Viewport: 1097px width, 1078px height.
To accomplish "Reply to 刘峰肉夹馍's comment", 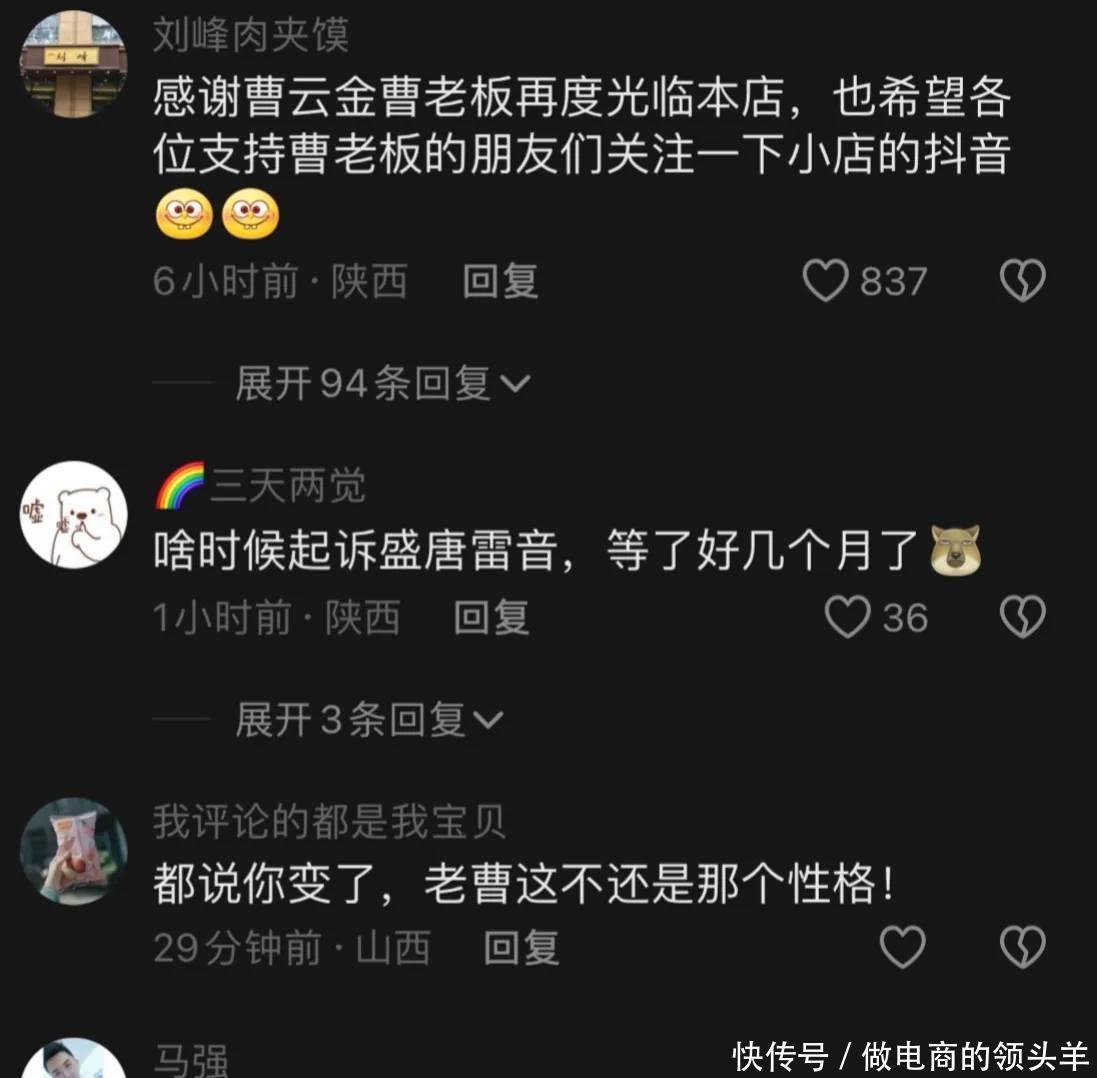I will [x=500, y=282].
